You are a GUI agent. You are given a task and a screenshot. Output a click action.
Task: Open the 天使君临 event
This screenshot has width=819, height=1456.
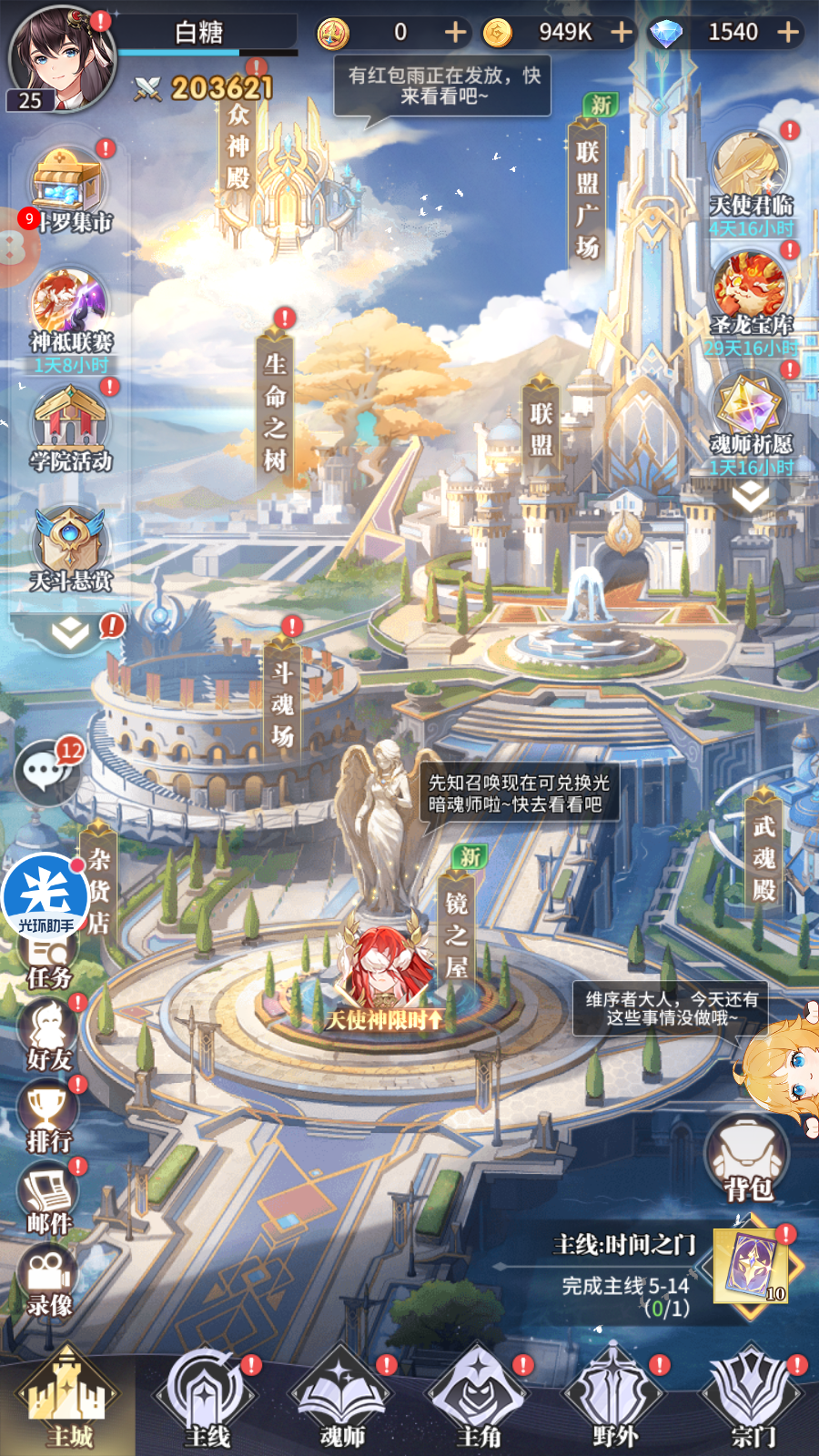click(751, 176)
